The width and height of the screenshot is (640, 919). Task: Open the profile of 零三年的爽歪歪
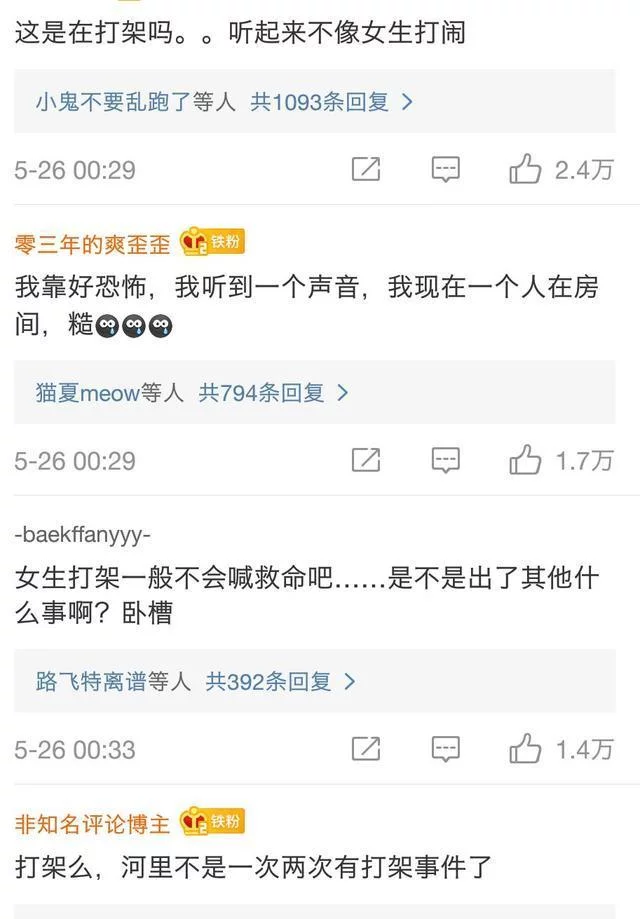click(92, 243)
